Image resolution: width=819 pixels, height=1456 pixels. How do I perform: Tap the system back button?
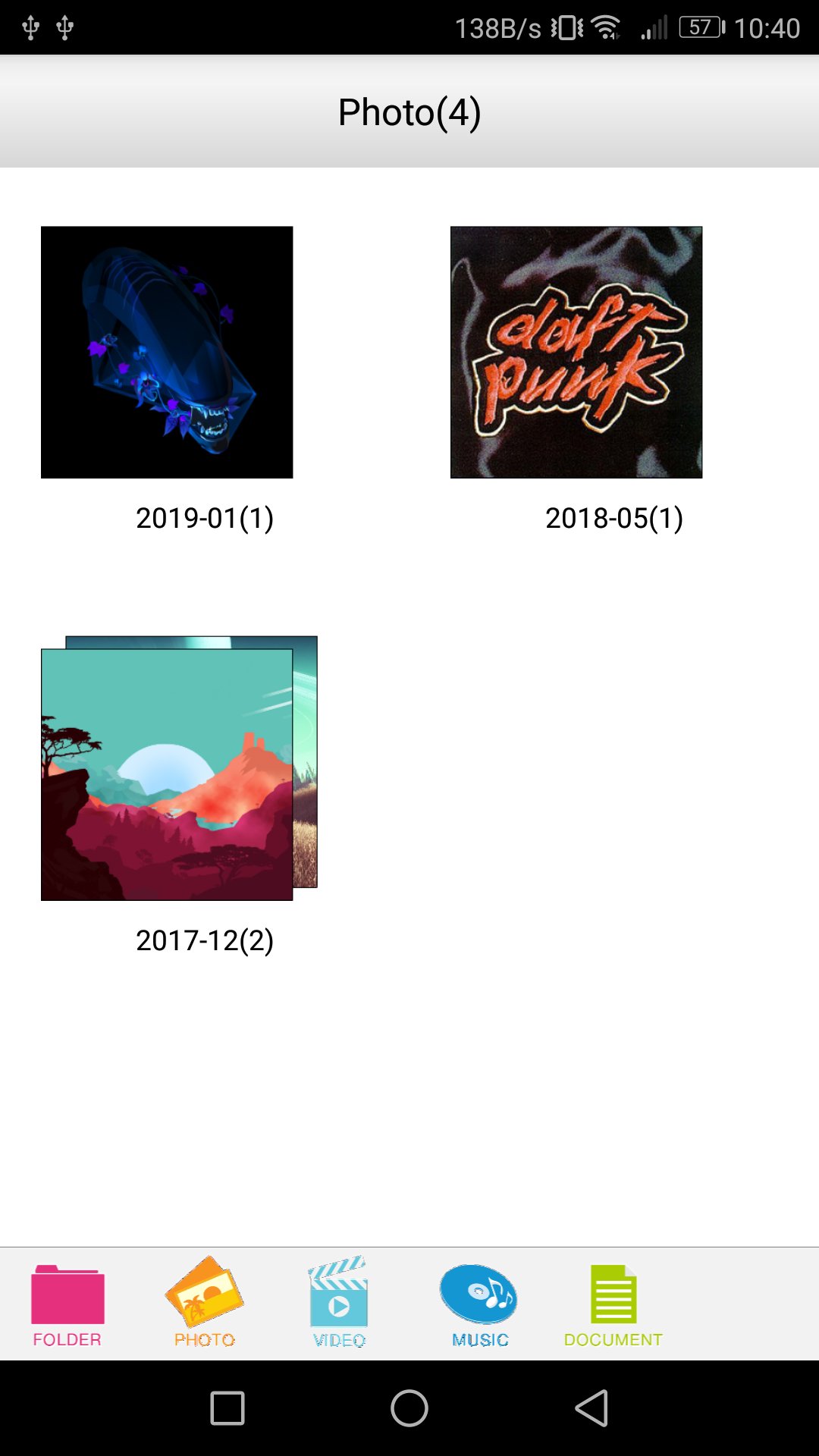[591, 1408]
